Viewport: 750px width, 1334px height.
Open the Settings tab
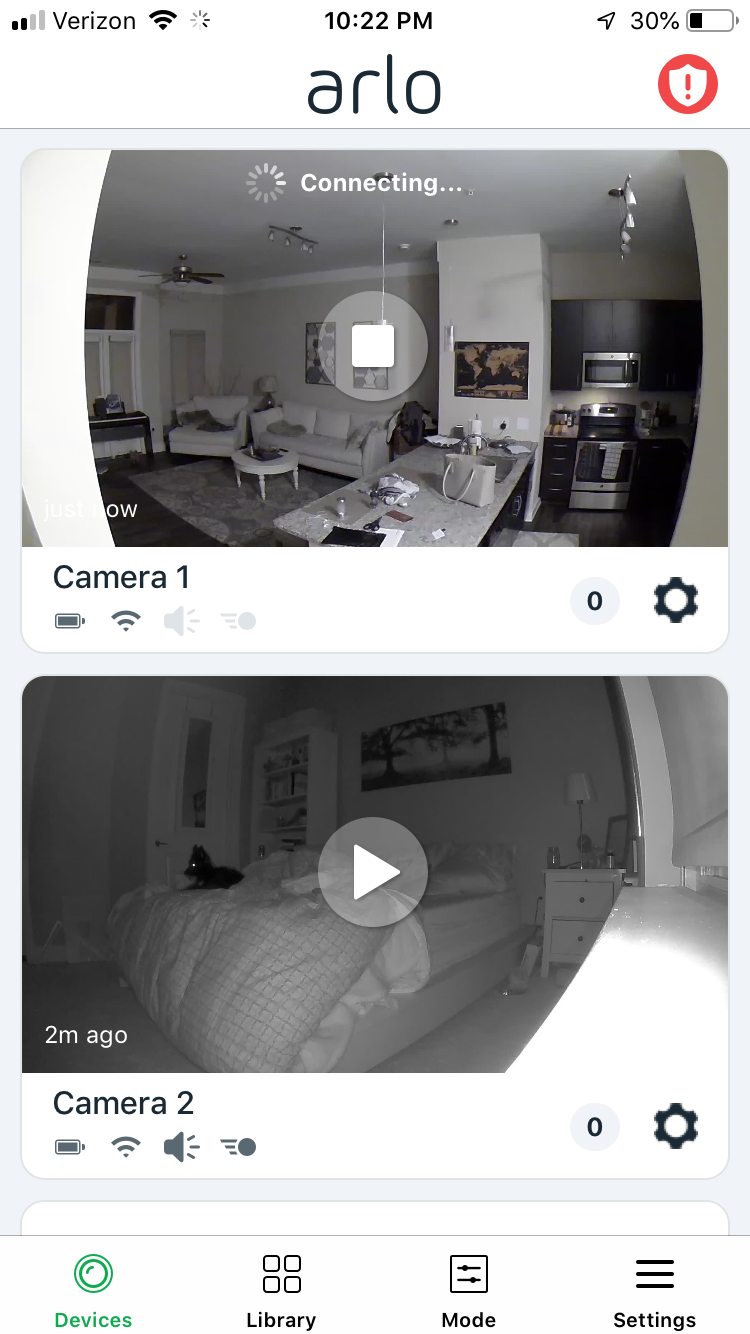click(655, 1289)
